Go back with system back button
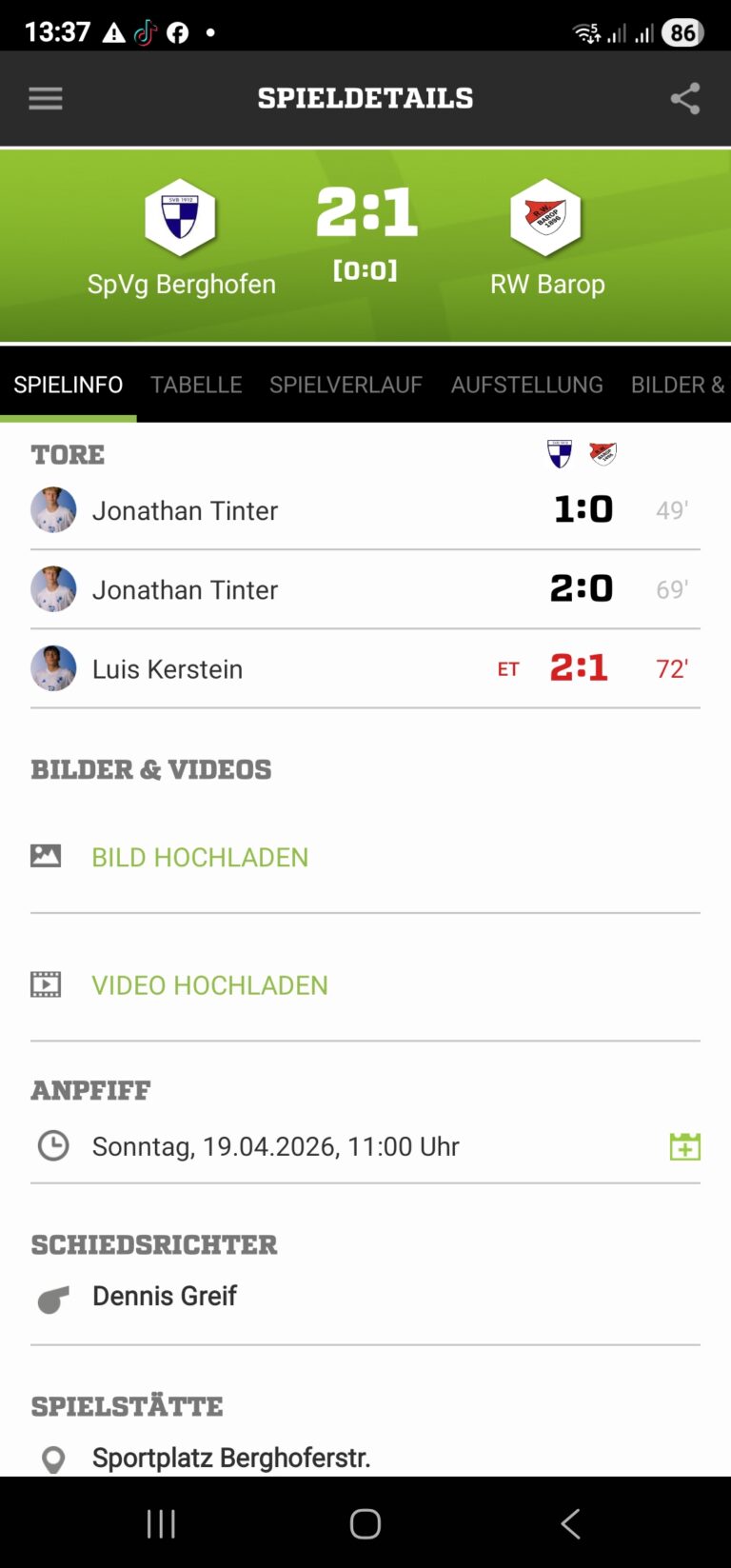Viewport: 731px width, 1568px height. coord(570,1523)
